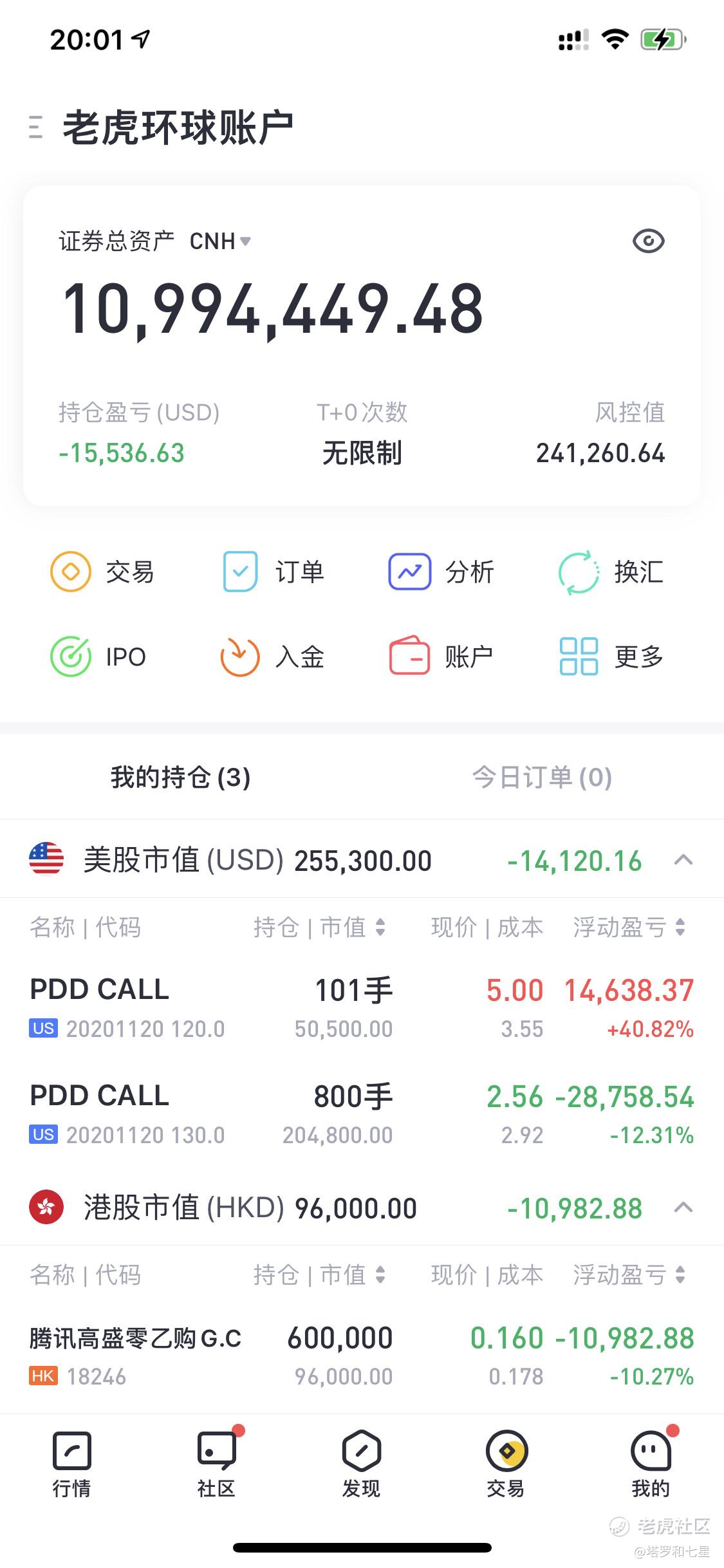Open PDD CALL 120.0 position with 101手
Viewport: 724px width, 1568px height.
(362, 1008)
